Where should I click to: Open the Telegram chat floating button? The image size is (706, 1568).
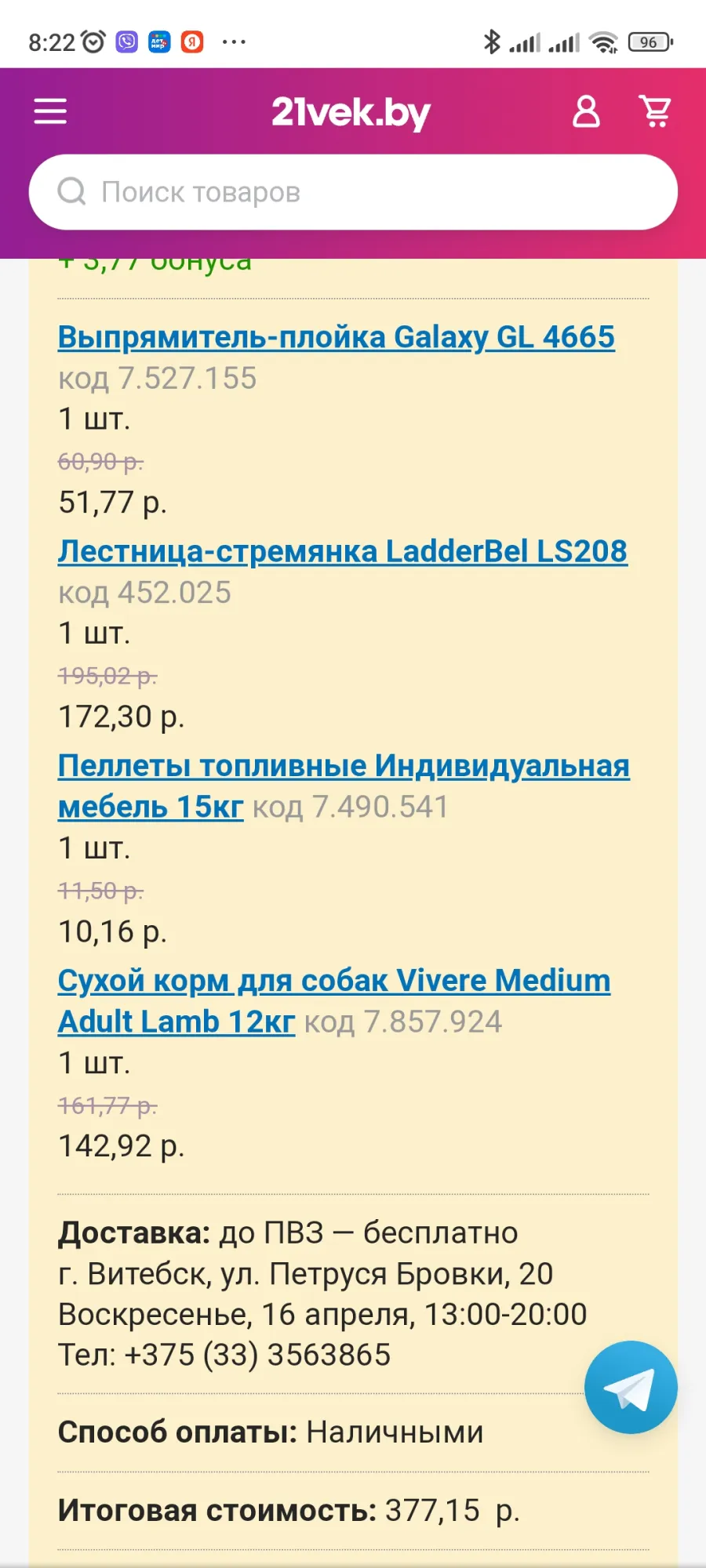click(631, 1387)
